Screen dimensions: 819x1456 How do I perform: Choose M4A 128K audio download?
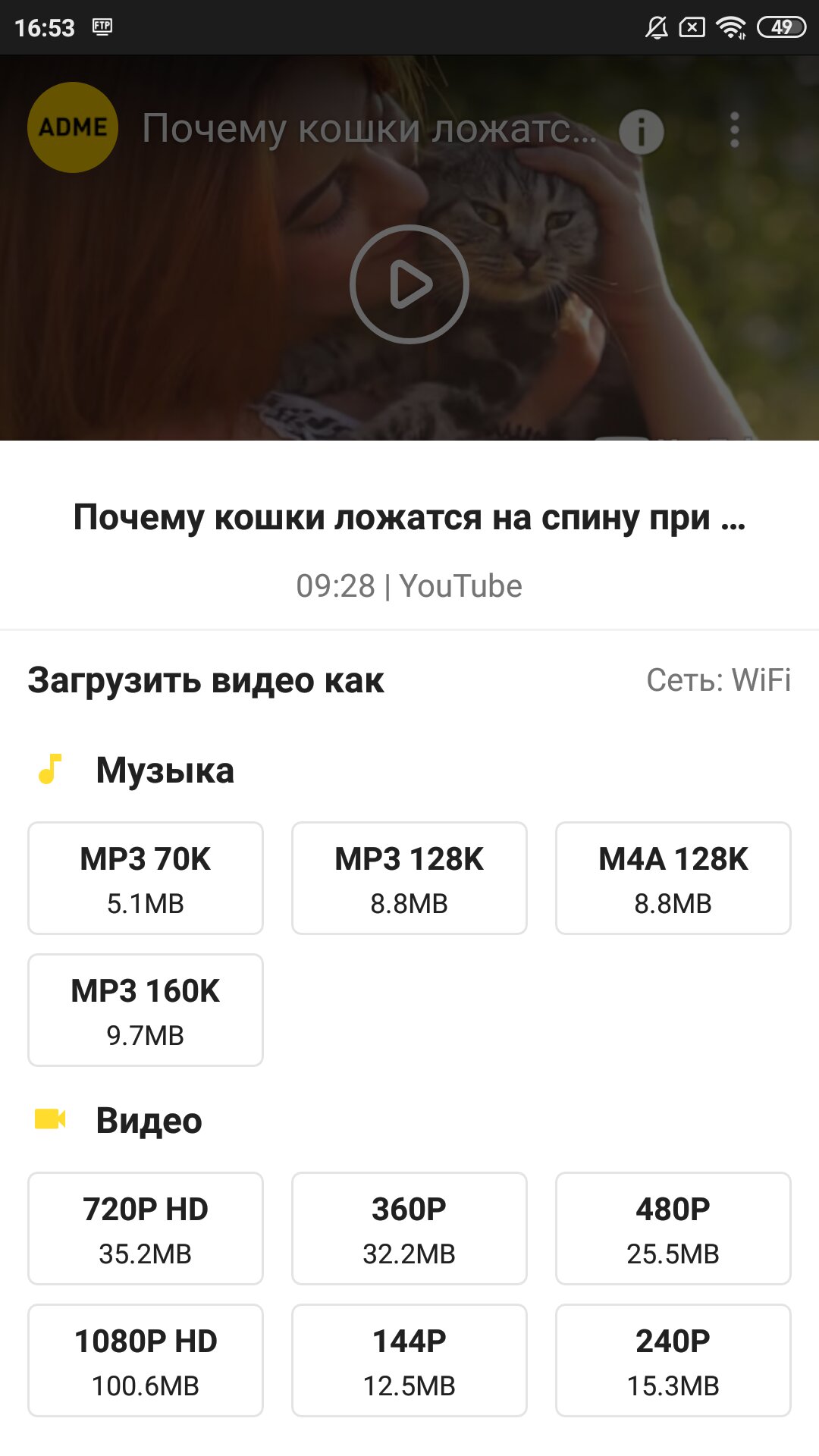[673, 878]
